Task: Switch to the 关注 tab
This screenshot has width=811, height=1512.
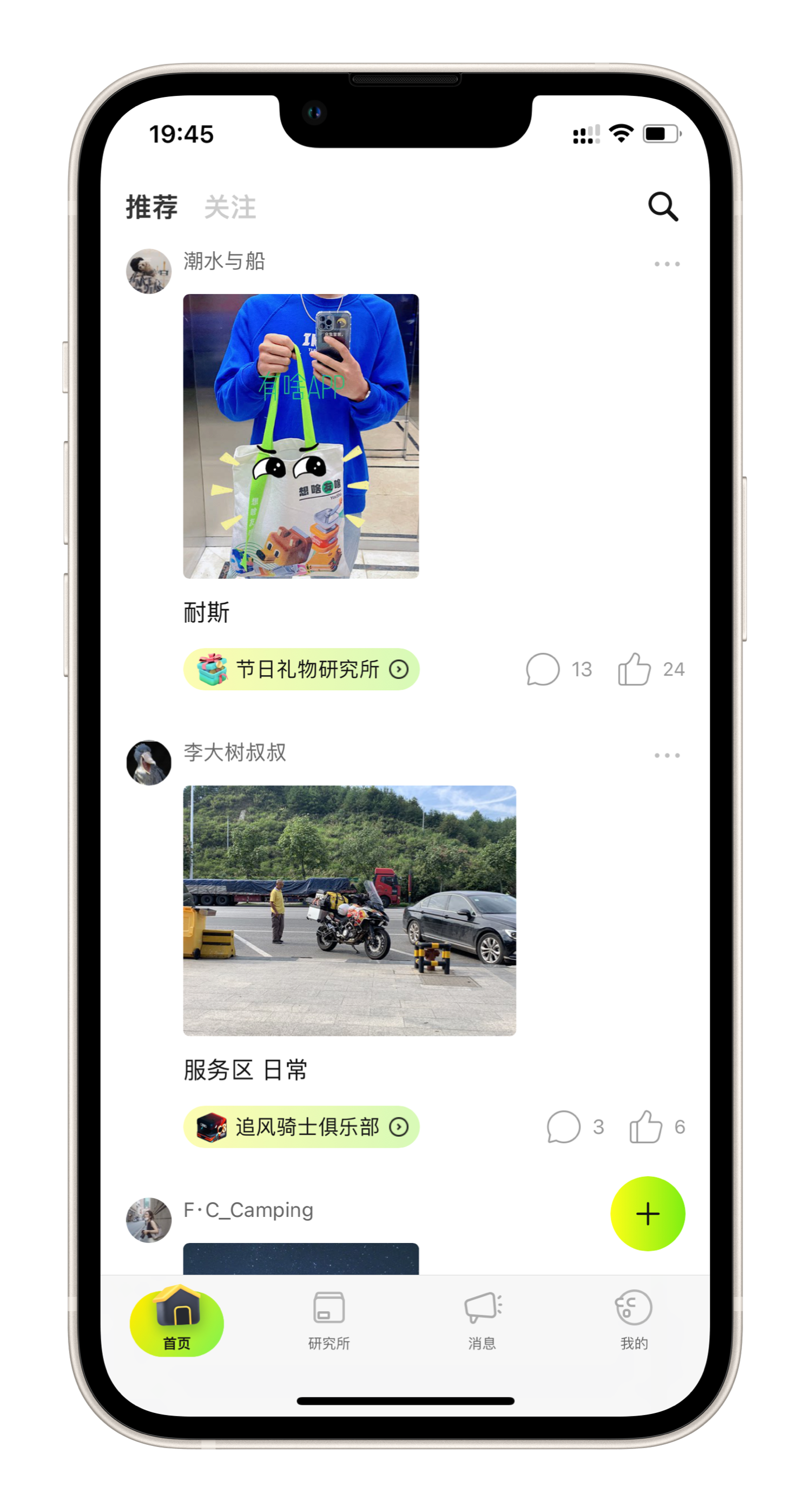Action: tap(230, 208)
